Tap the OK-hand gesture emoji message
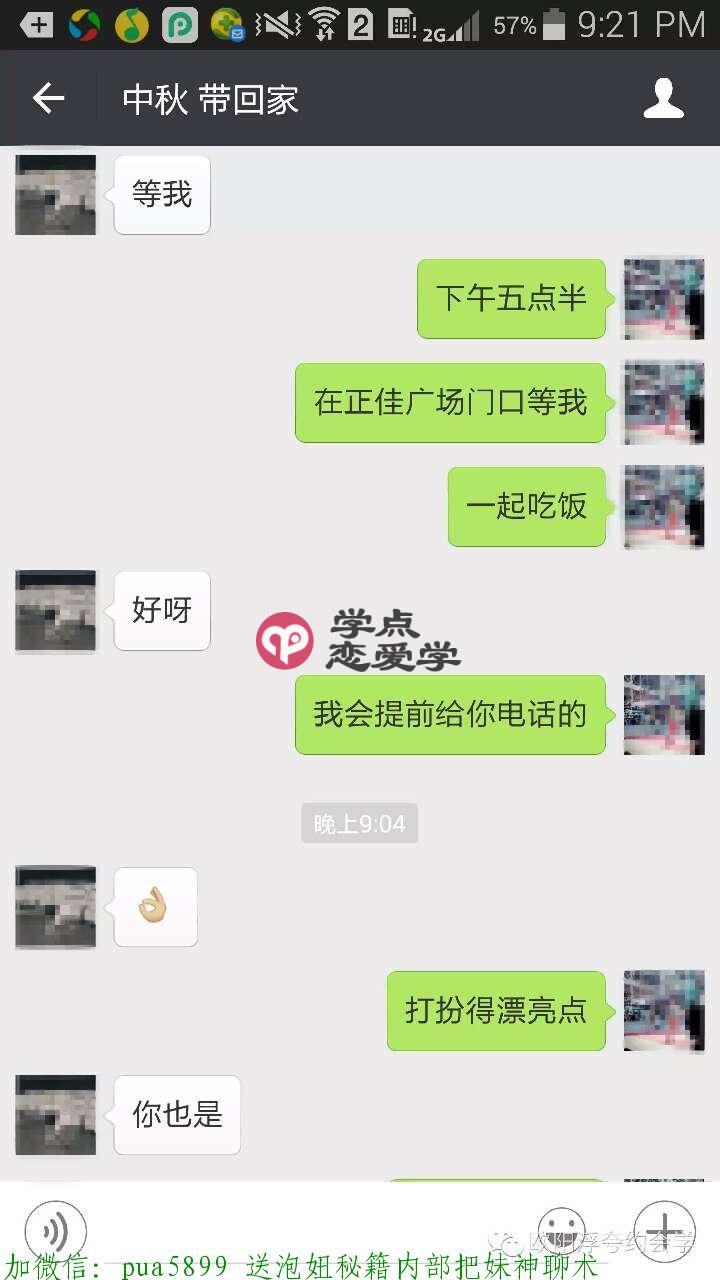 pyautogui.click(x=154, y=906)
